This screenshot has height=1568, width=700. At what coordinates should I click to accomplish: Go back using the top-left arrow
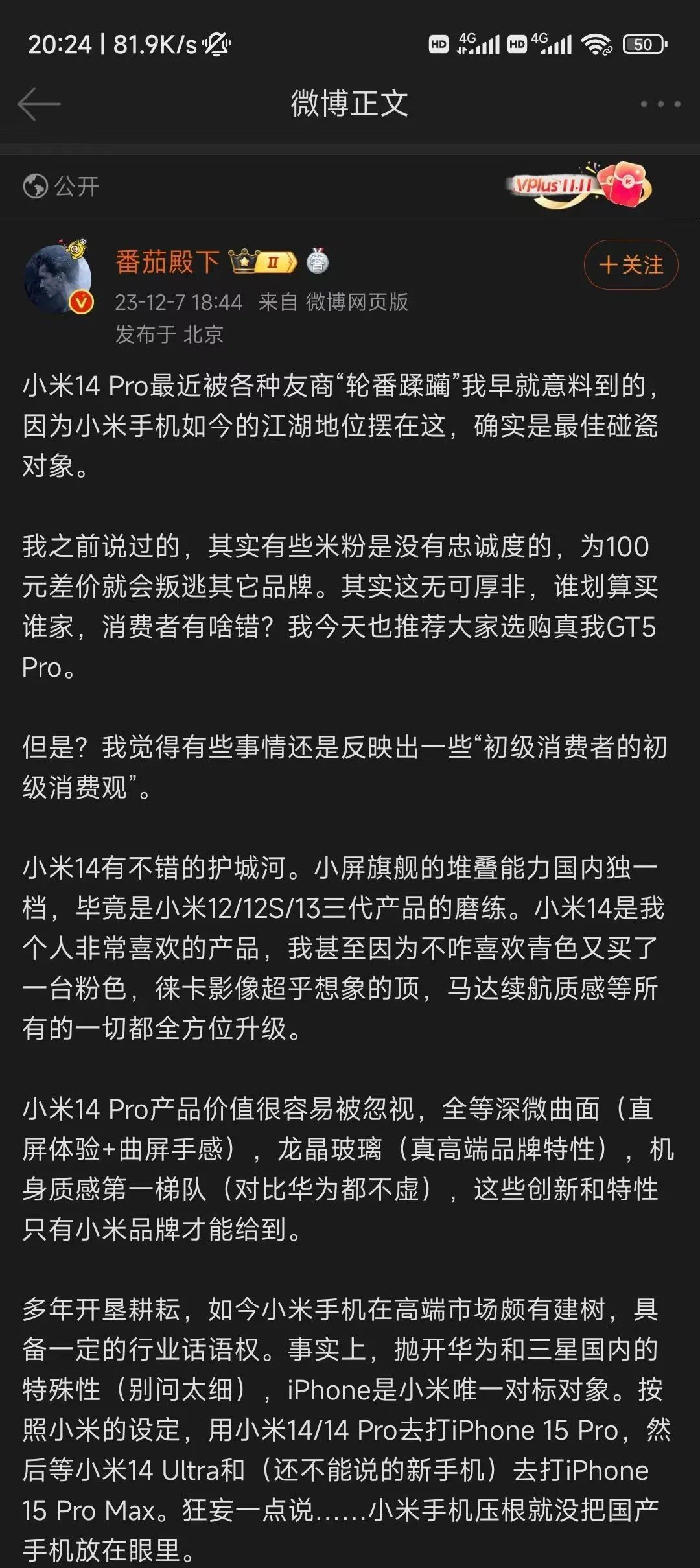tap(39, 104)
